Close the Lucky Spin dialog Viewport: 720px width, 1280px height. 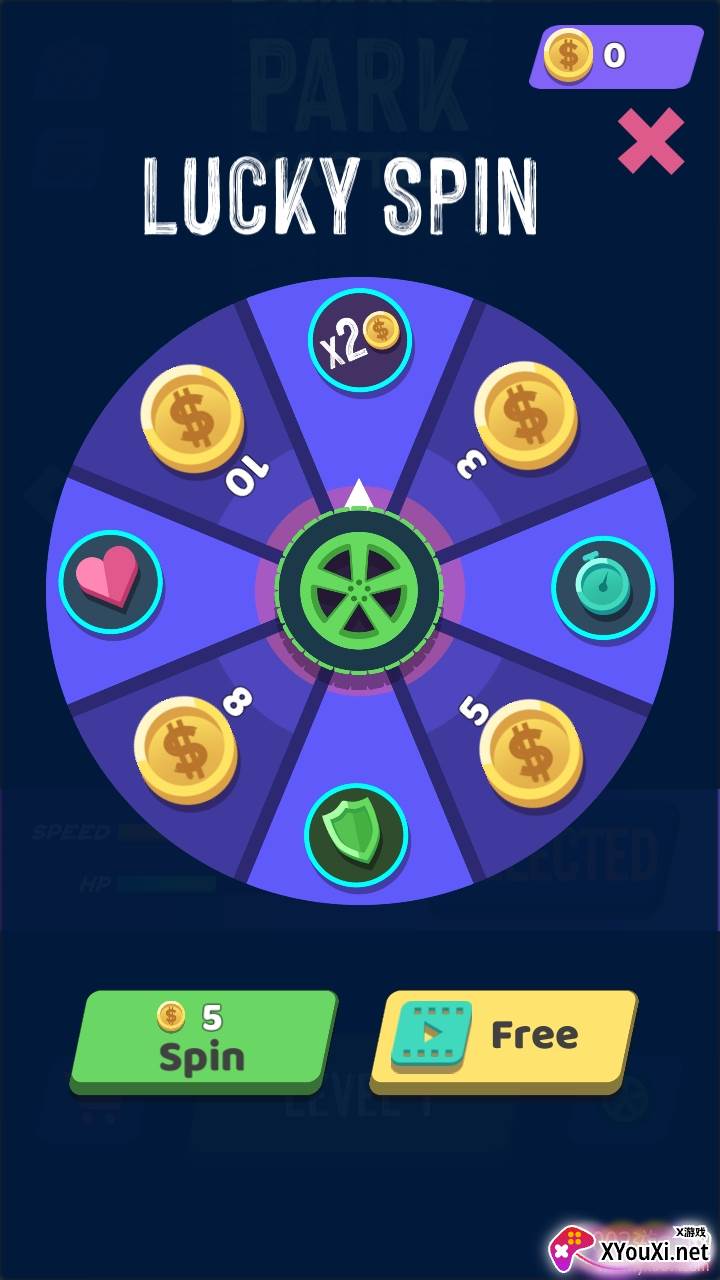[x=650, y=142]
